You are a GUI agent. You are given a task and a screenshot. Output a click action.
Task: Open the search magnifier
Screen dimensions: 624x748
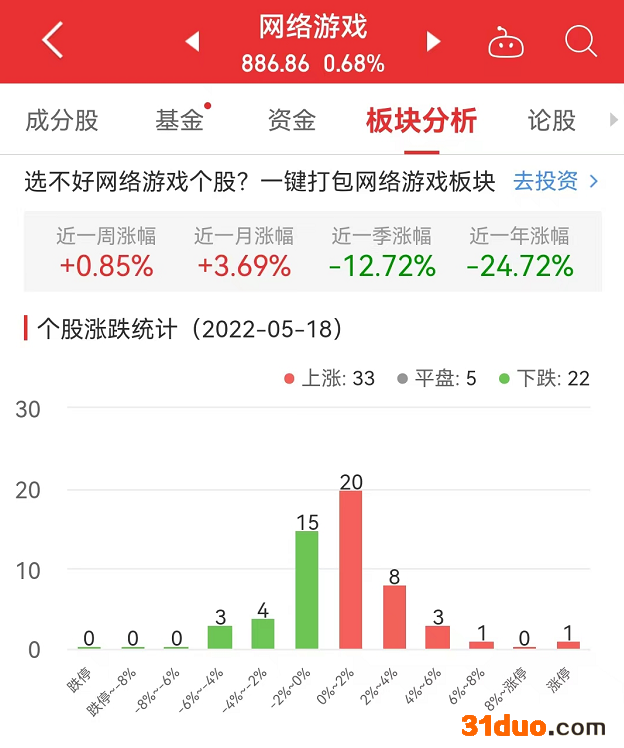[580, 41]
